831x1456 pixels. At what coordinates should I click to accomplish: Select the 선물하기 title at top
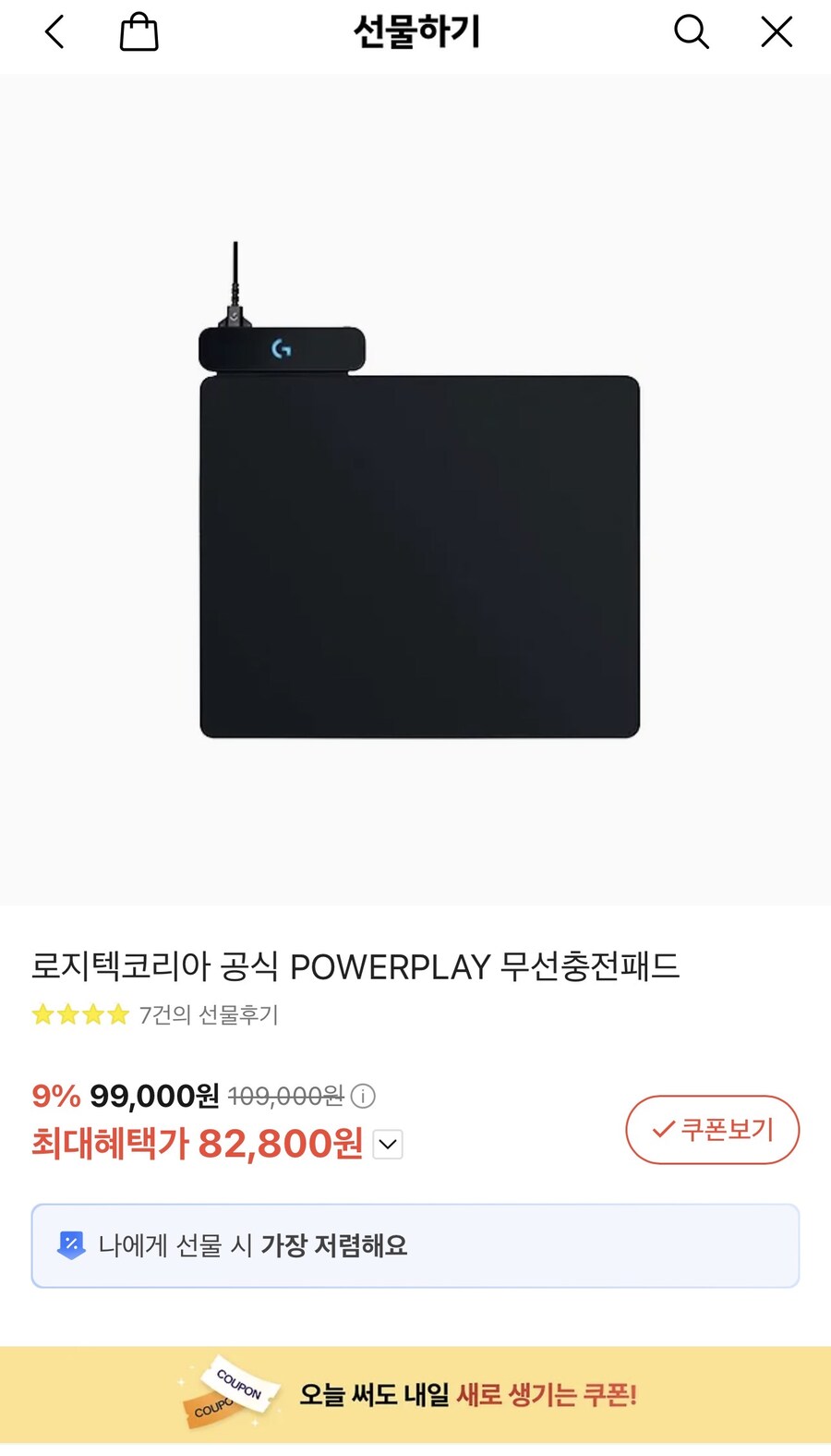(x=415, y=31)
